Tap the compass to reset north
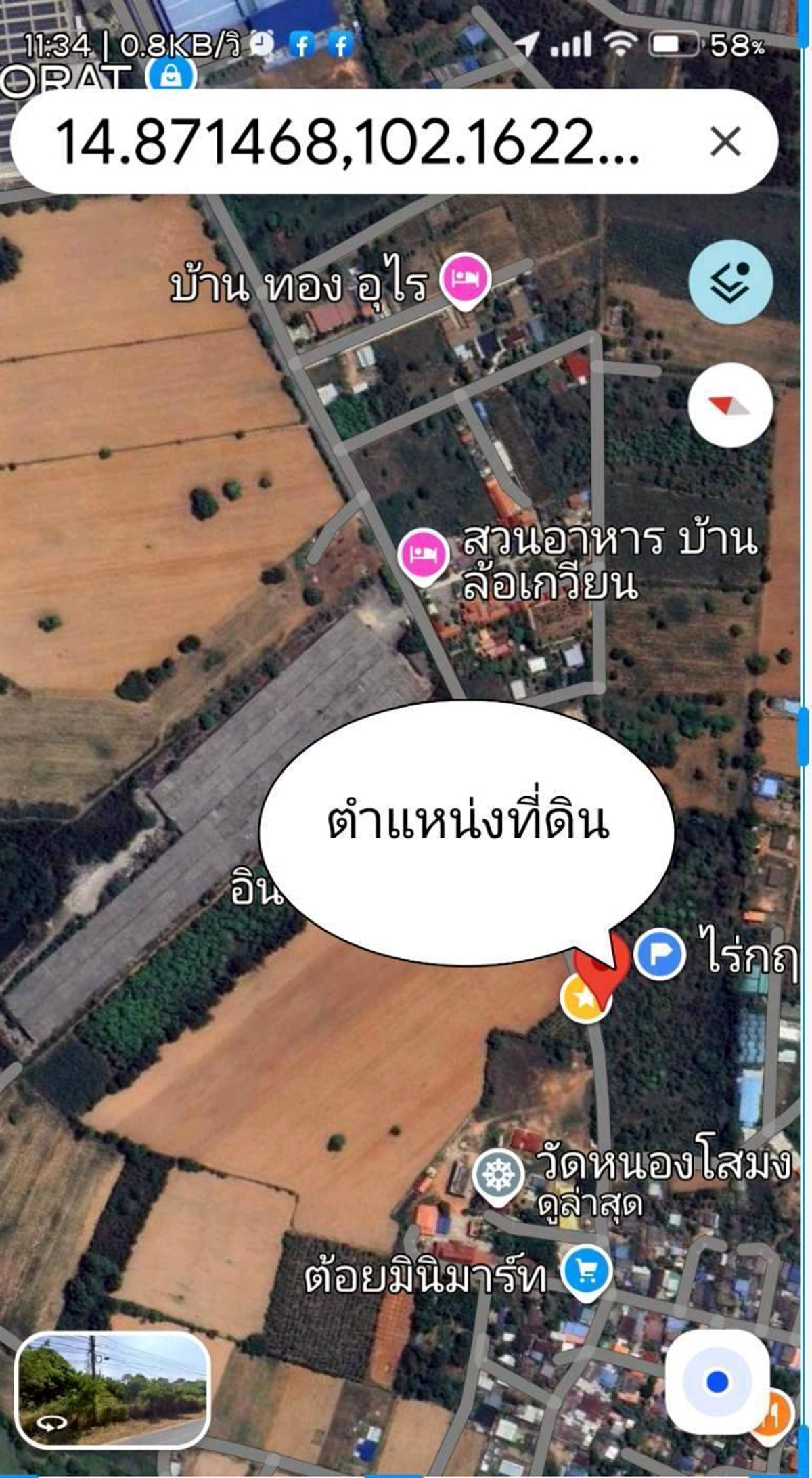This screenshot has width=812, height=1478. [x=730, y=405]
